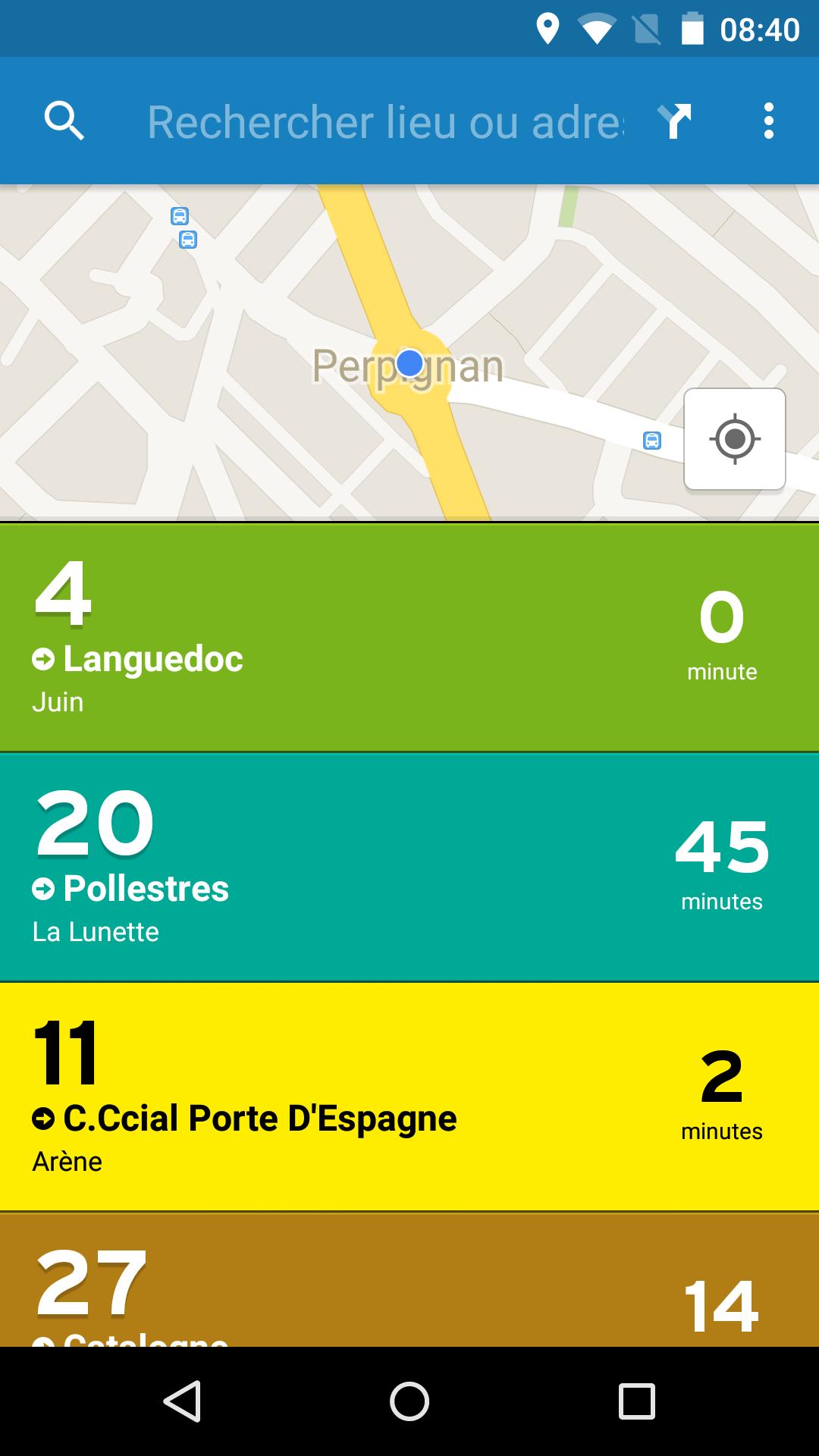
Task: Tap the bus stop marker beside the location button
Action: click(652, 441)
